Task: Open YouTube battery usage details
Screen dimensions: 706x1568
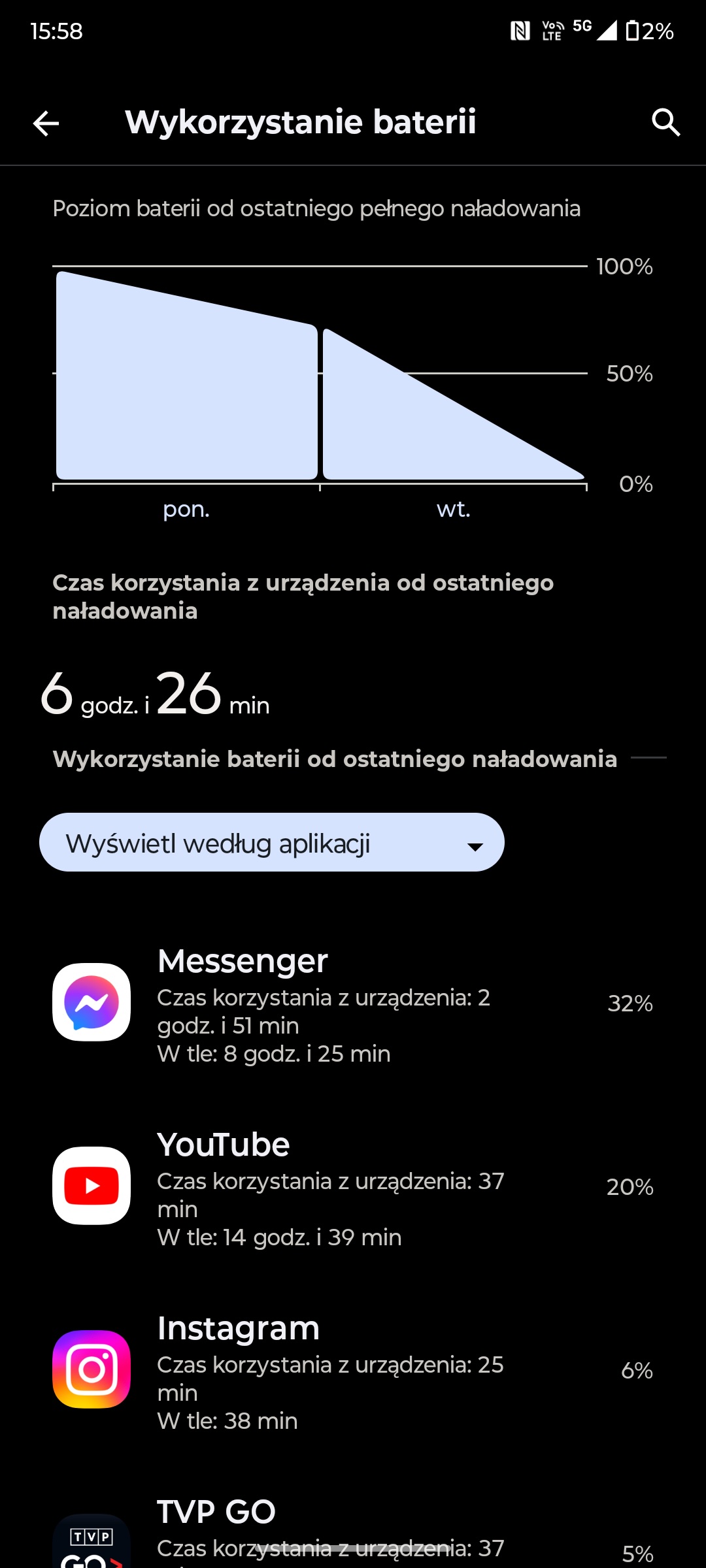Action: 353,1186
